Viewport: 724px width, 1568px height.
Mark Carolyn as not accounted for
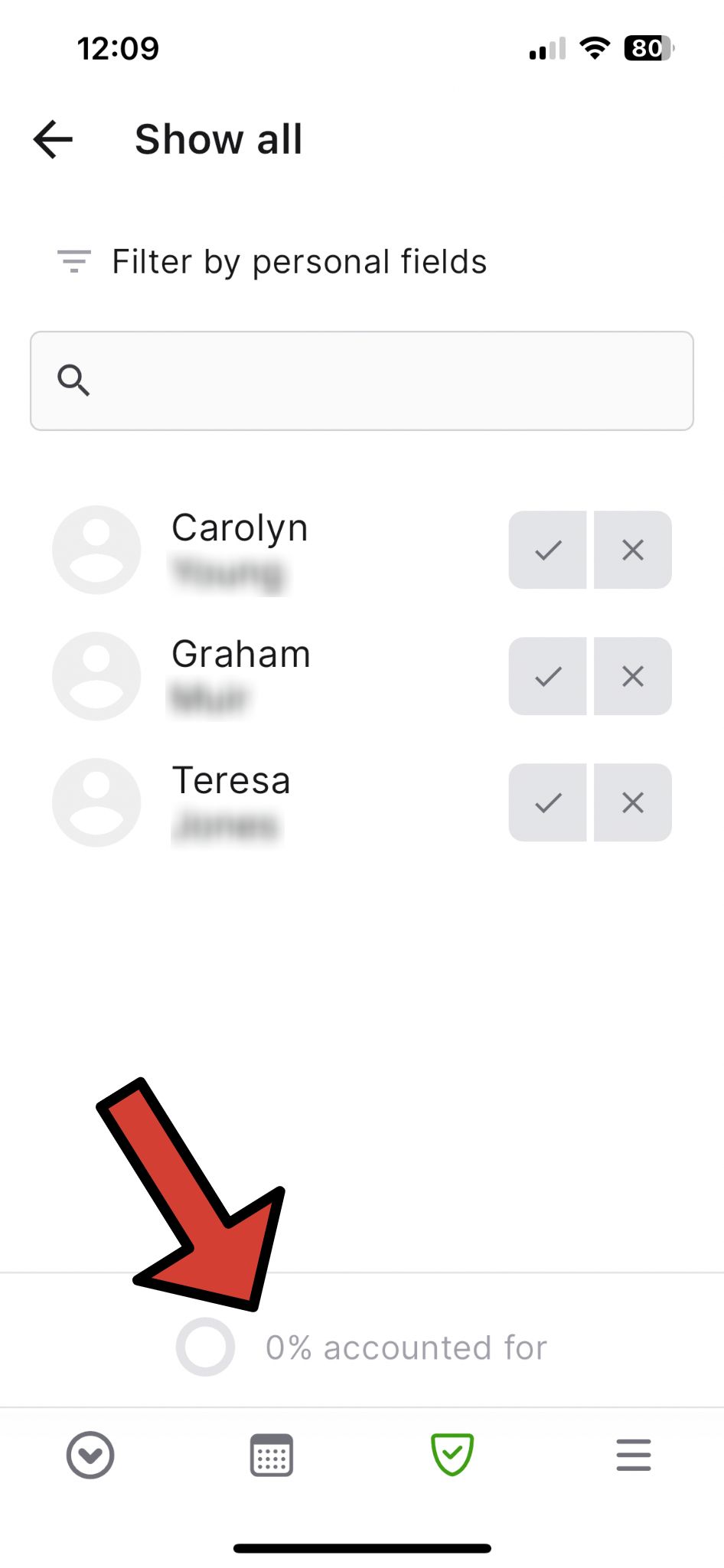(x=633, y=550)
